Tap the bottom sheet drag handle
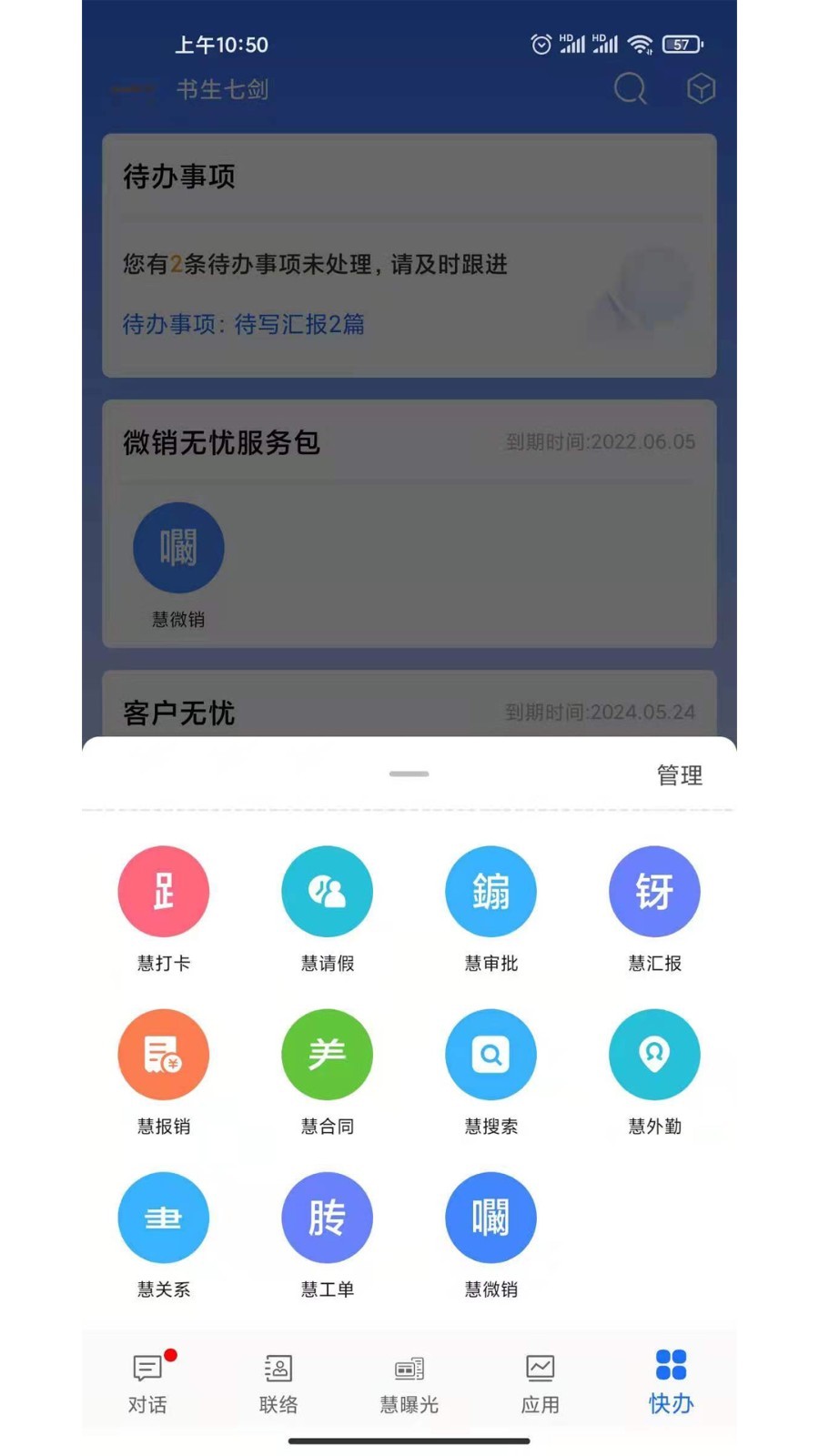The height and width of the screenshot is (1456, 819). pos(409,773)
